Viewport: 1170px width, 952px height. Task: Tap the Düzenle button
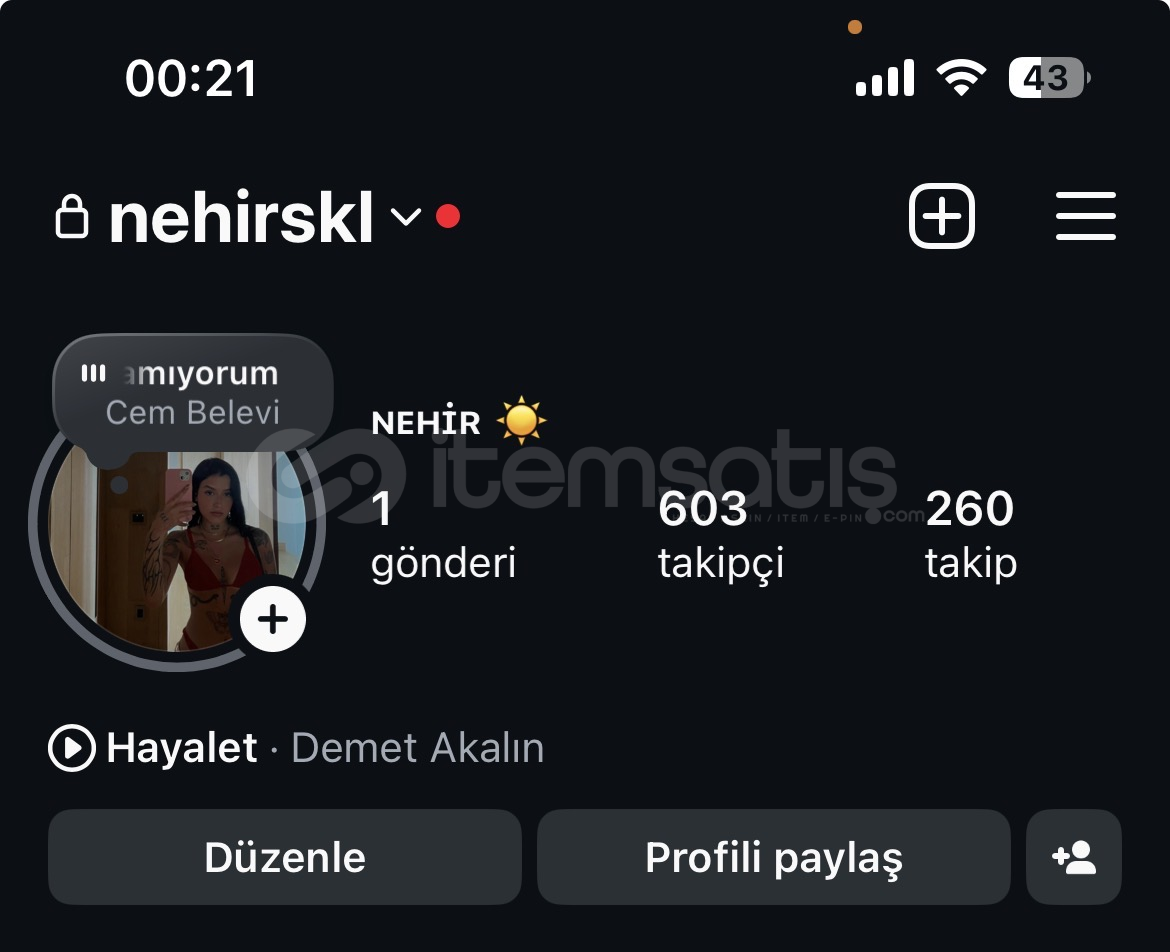coord(285,857)
